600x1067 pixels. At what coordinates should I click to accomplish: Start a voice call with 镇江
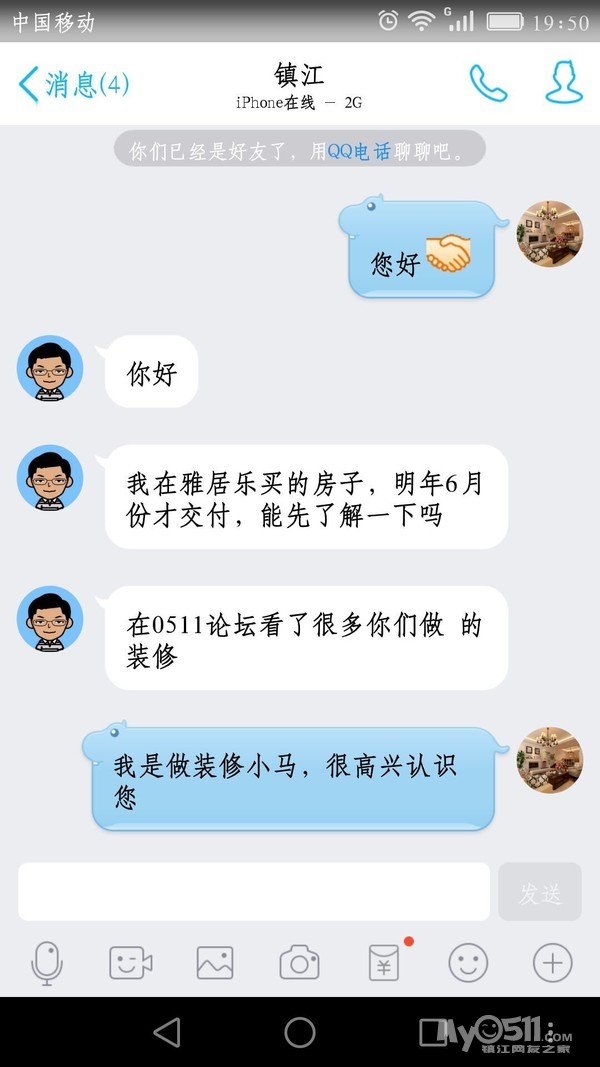[488, 84]
